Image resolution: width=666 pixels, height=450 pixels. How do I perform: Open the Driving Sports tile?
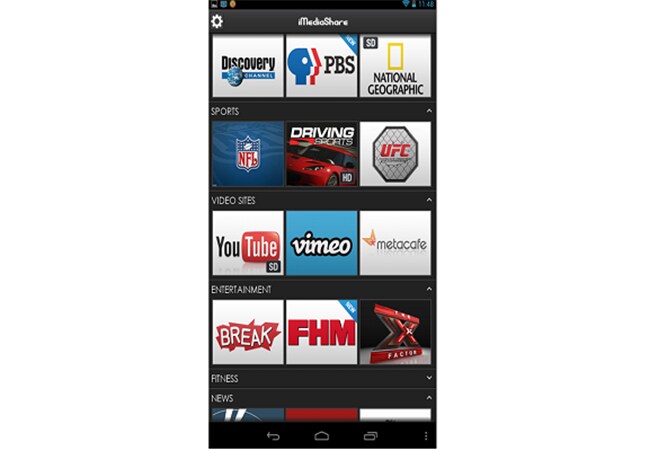321,154
